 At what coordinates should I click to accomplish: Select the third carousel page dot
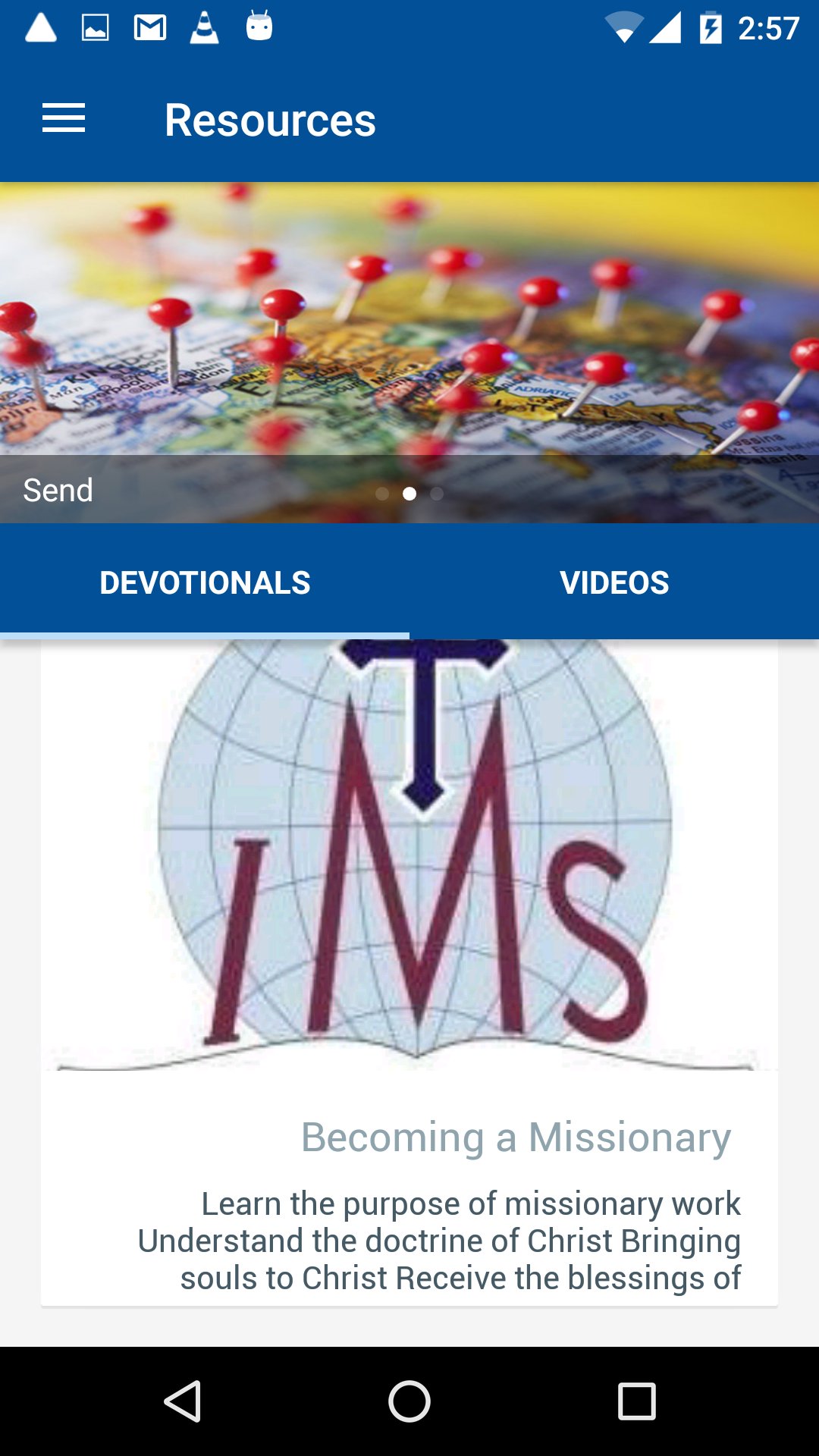(437, 493)
